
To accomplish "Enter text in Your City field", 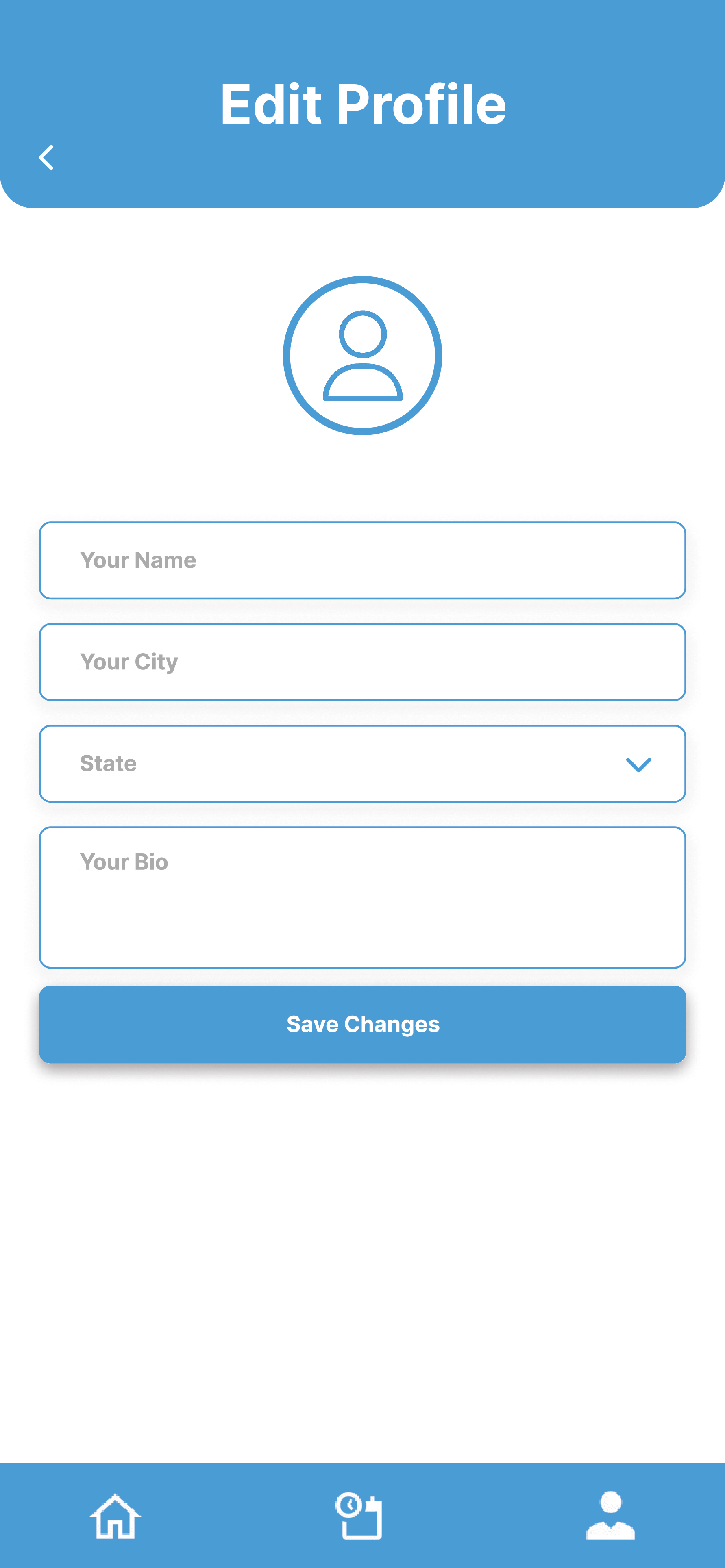I will coord(362,662).
